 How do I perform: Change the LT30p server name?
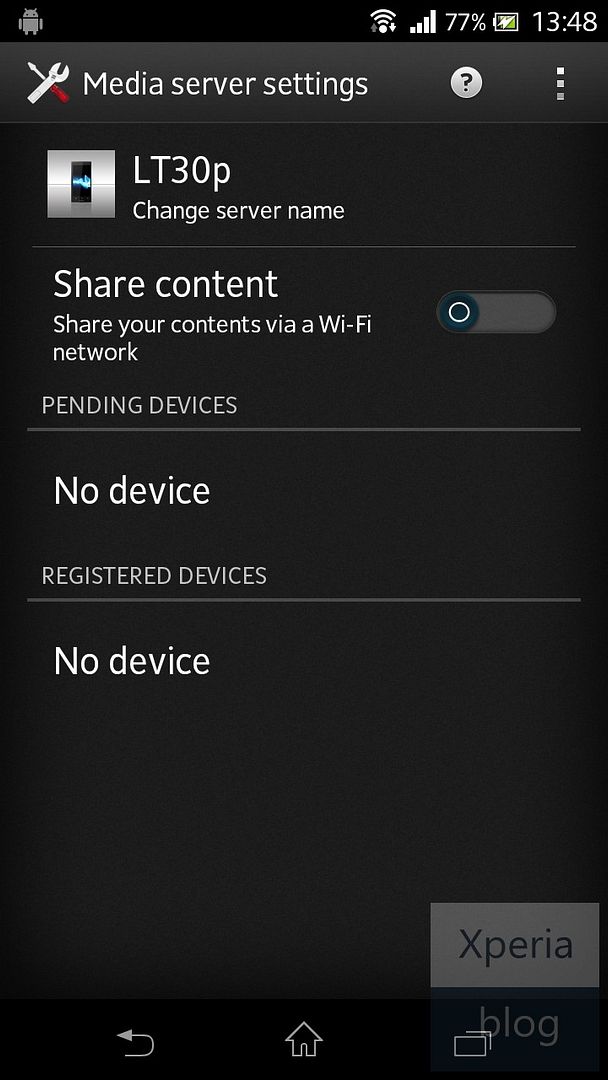pos(304,185)
